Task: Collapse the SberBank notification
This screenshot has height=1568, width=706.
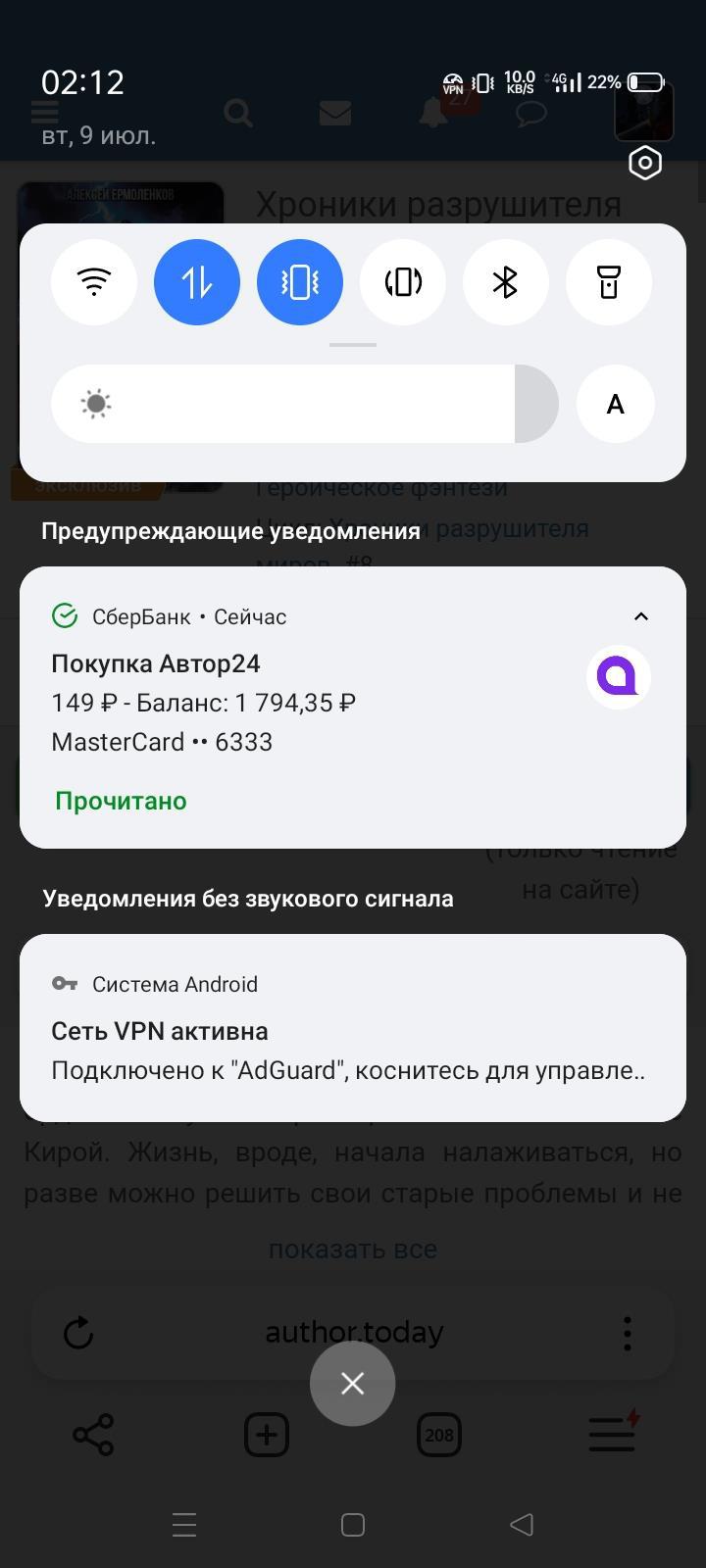Action: 641,616
